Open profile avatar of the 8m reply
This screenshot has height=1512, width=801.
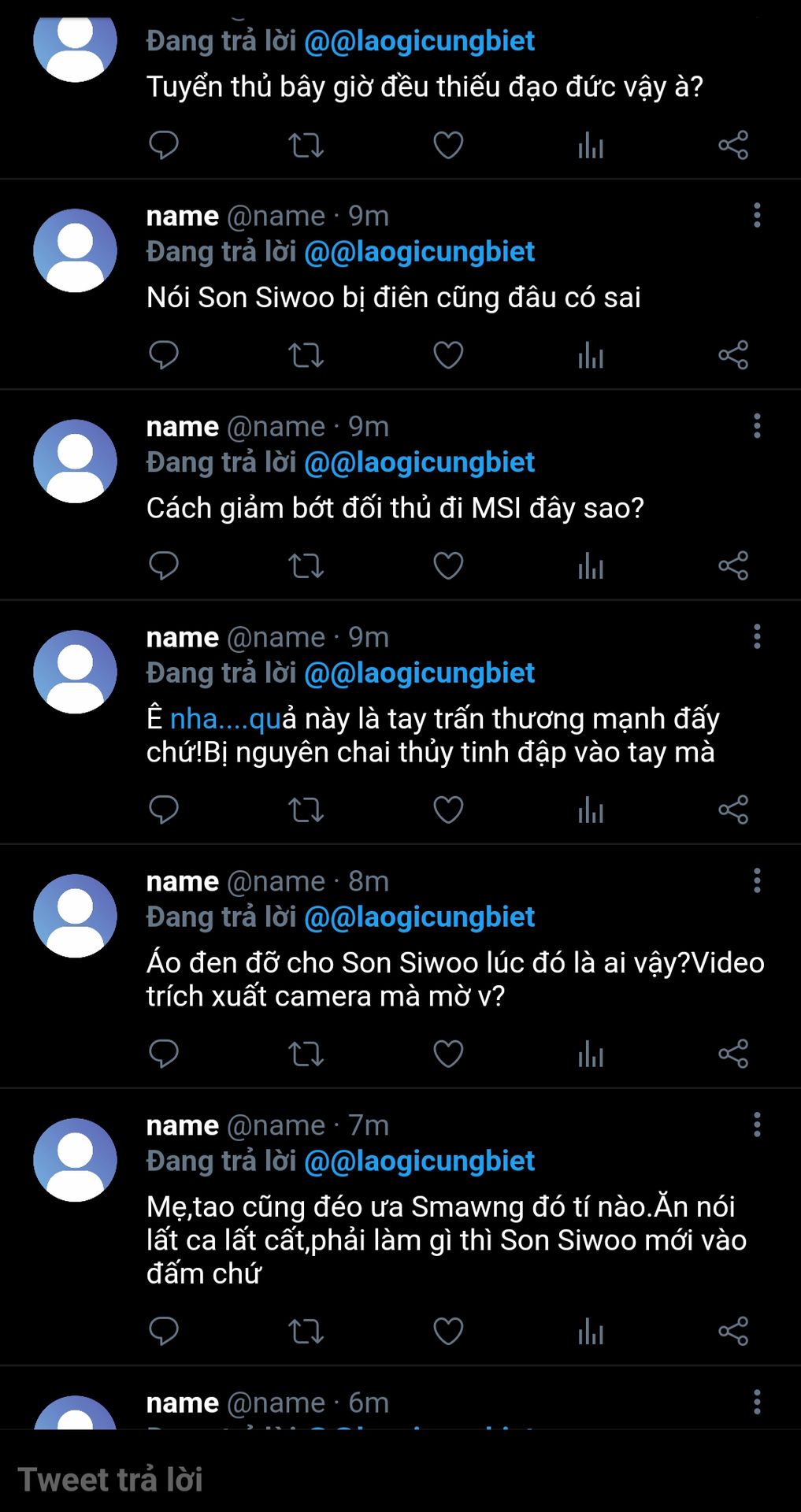[x=75, y=916]
